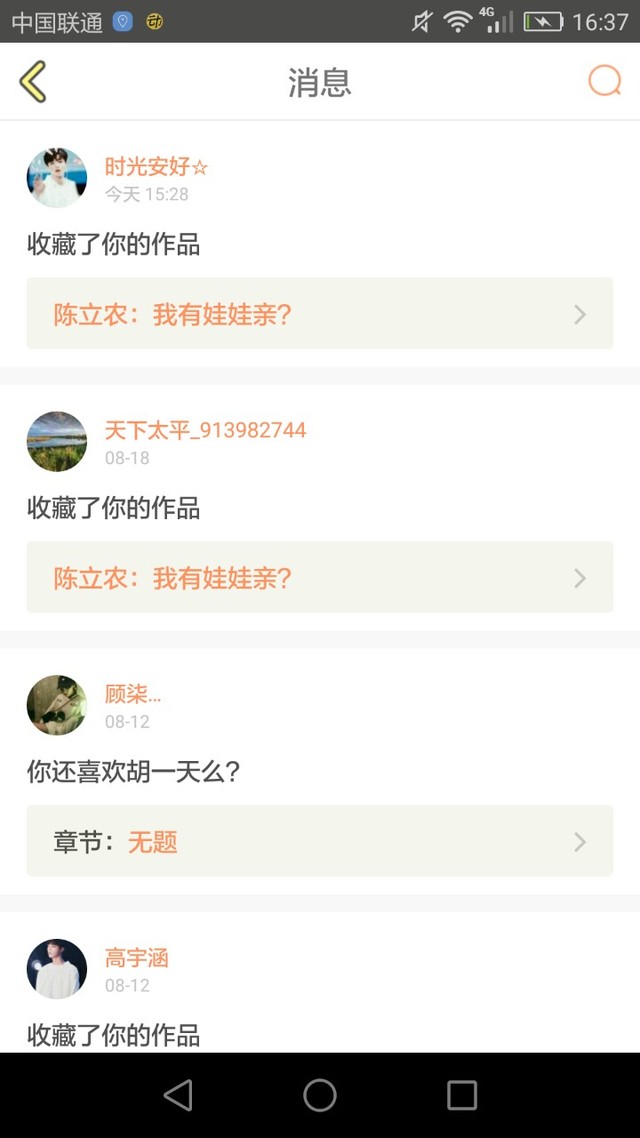Open the recent apps view

[461, 1095]
